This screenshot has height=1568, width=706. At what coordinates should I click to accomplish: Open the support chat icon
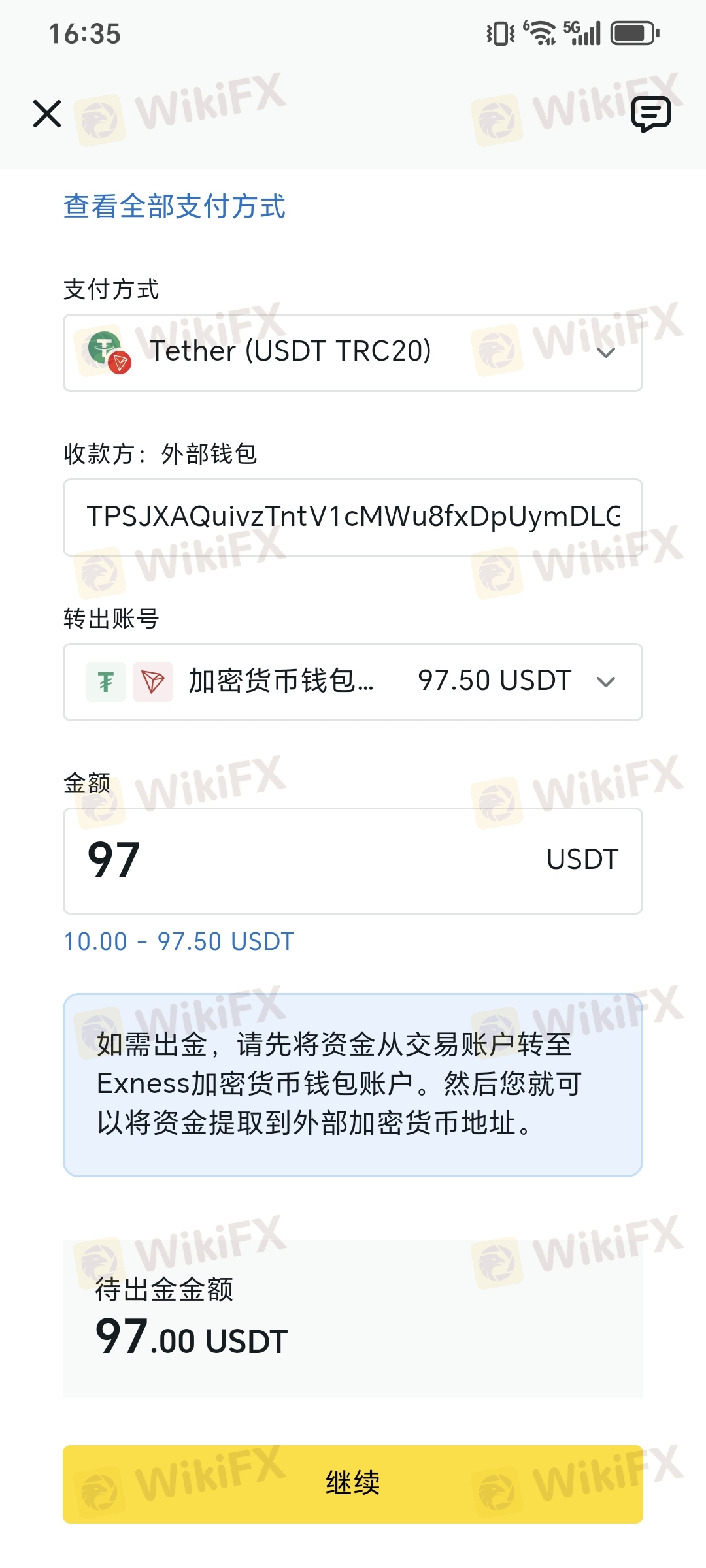650,114
